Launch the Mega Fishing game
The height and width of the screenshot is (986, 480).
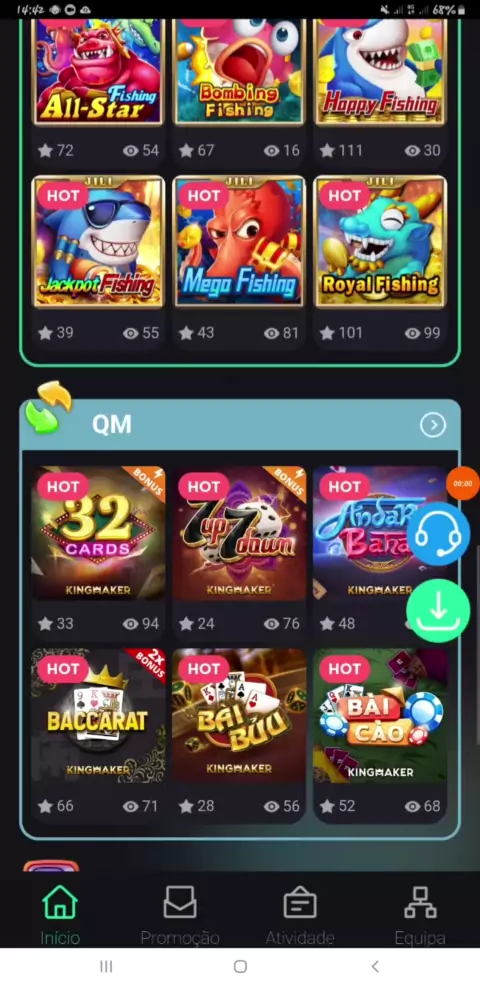(x=239, y=241)
